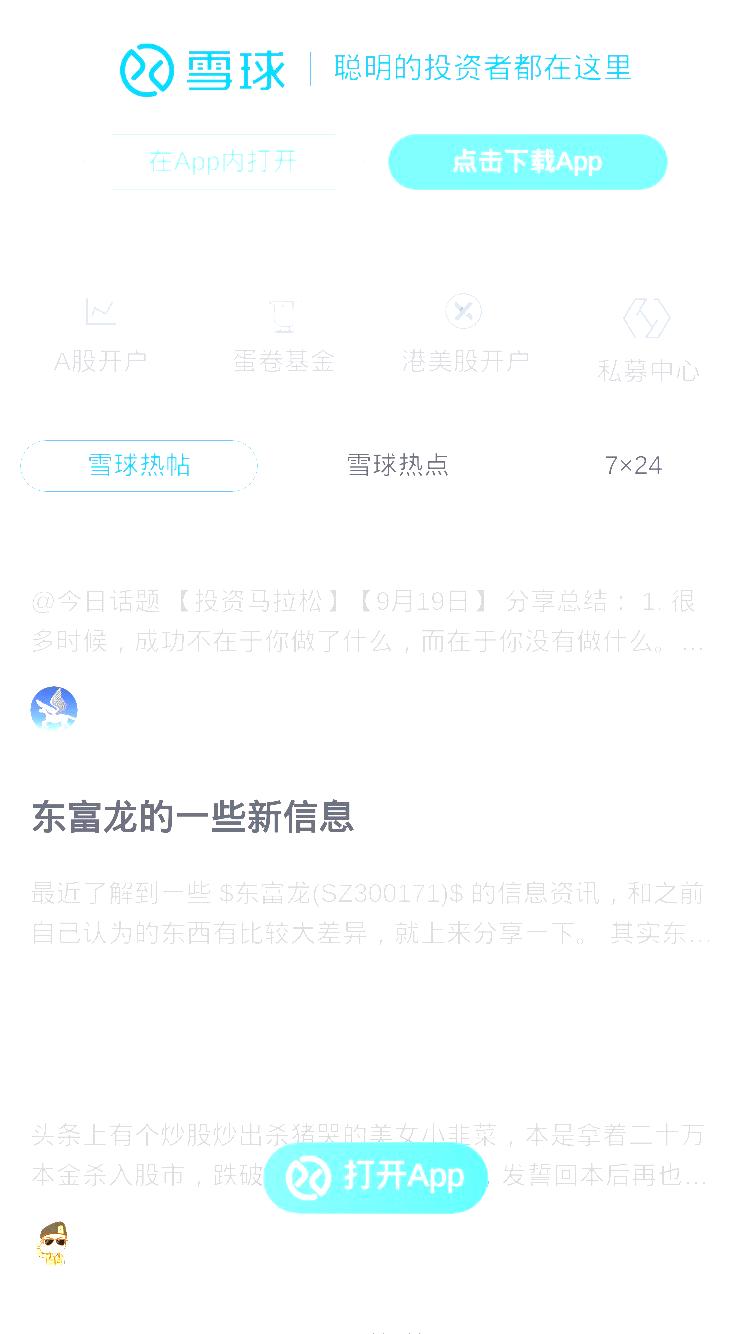Image resolution: width=750 pixels, height=1334 pixels.
Task: Tap 点击下载App to download
Action: [527, 162]
